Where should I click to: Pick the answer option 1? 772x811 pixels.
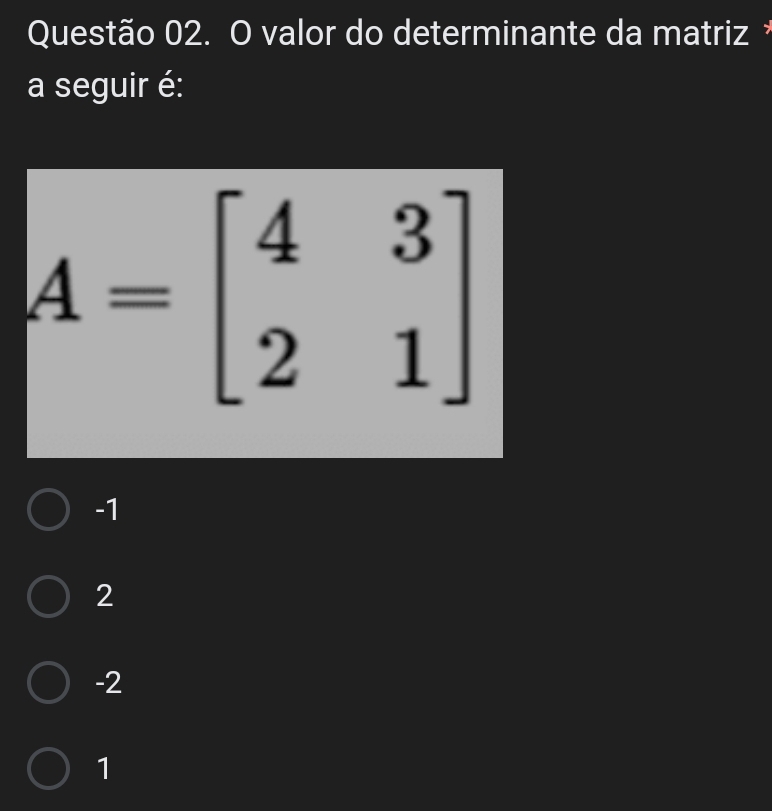pos(48,770)
